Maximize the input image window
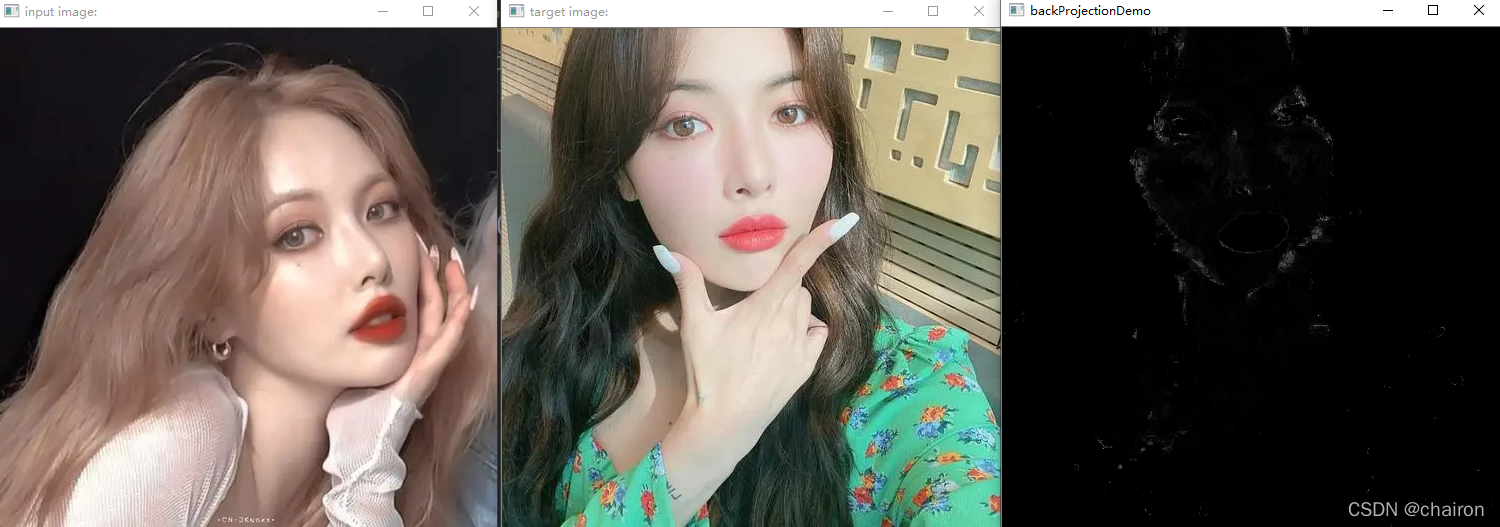 tap(428, 11)
